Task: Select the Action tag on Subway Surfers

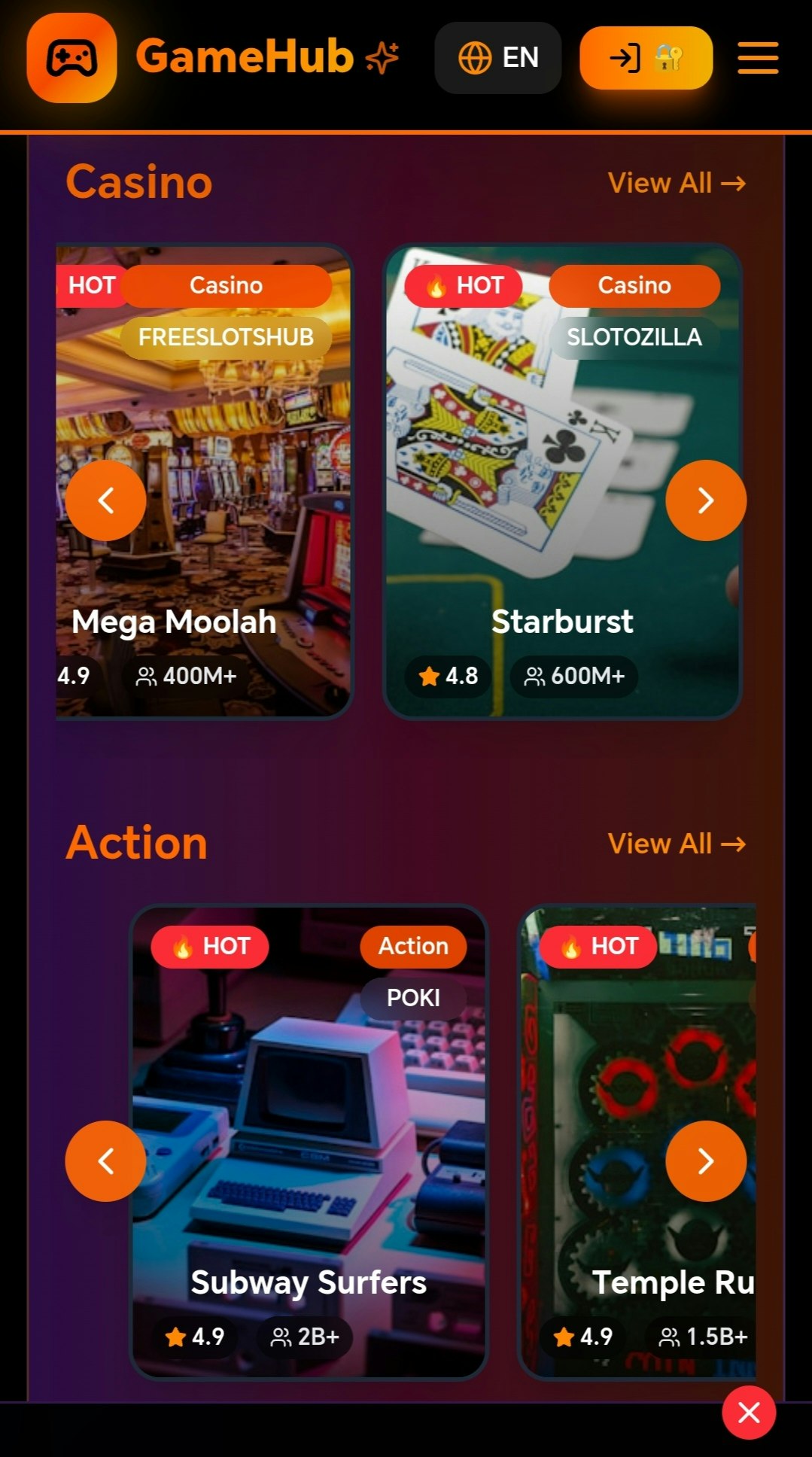Action: tap(412, 947)
